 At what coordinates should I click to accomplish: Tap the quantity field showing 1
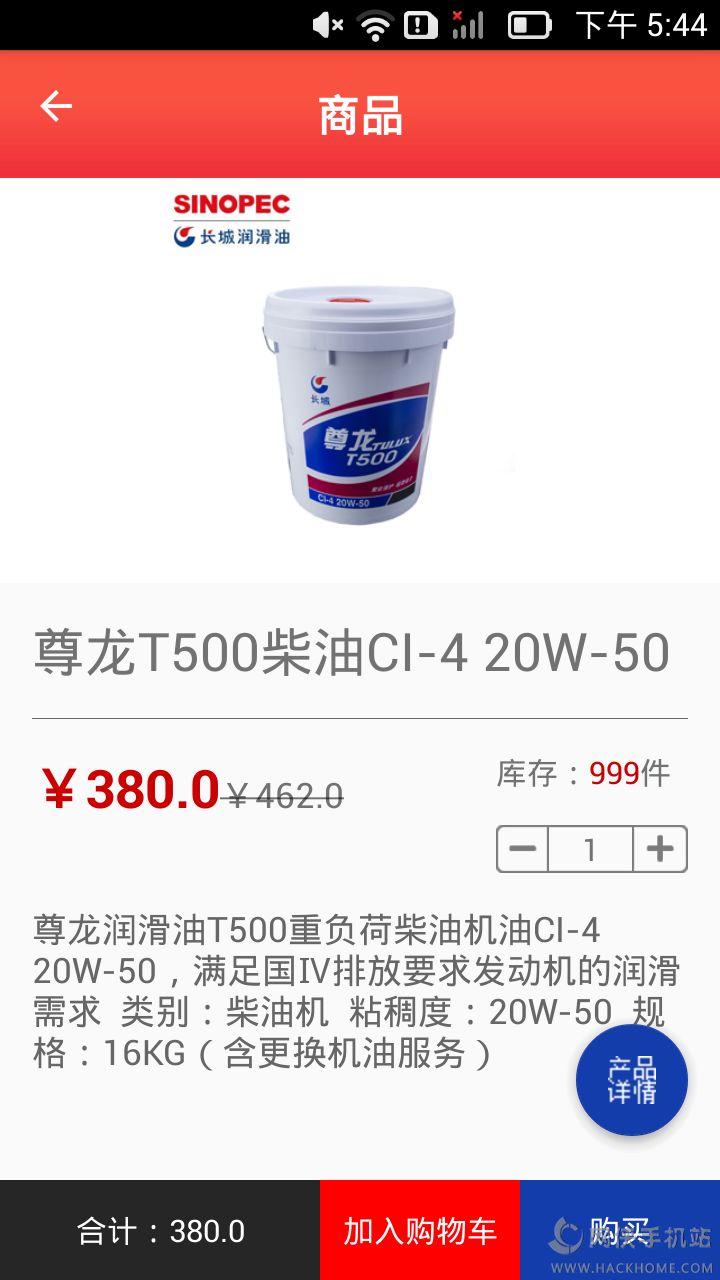(x=590, y=849)
